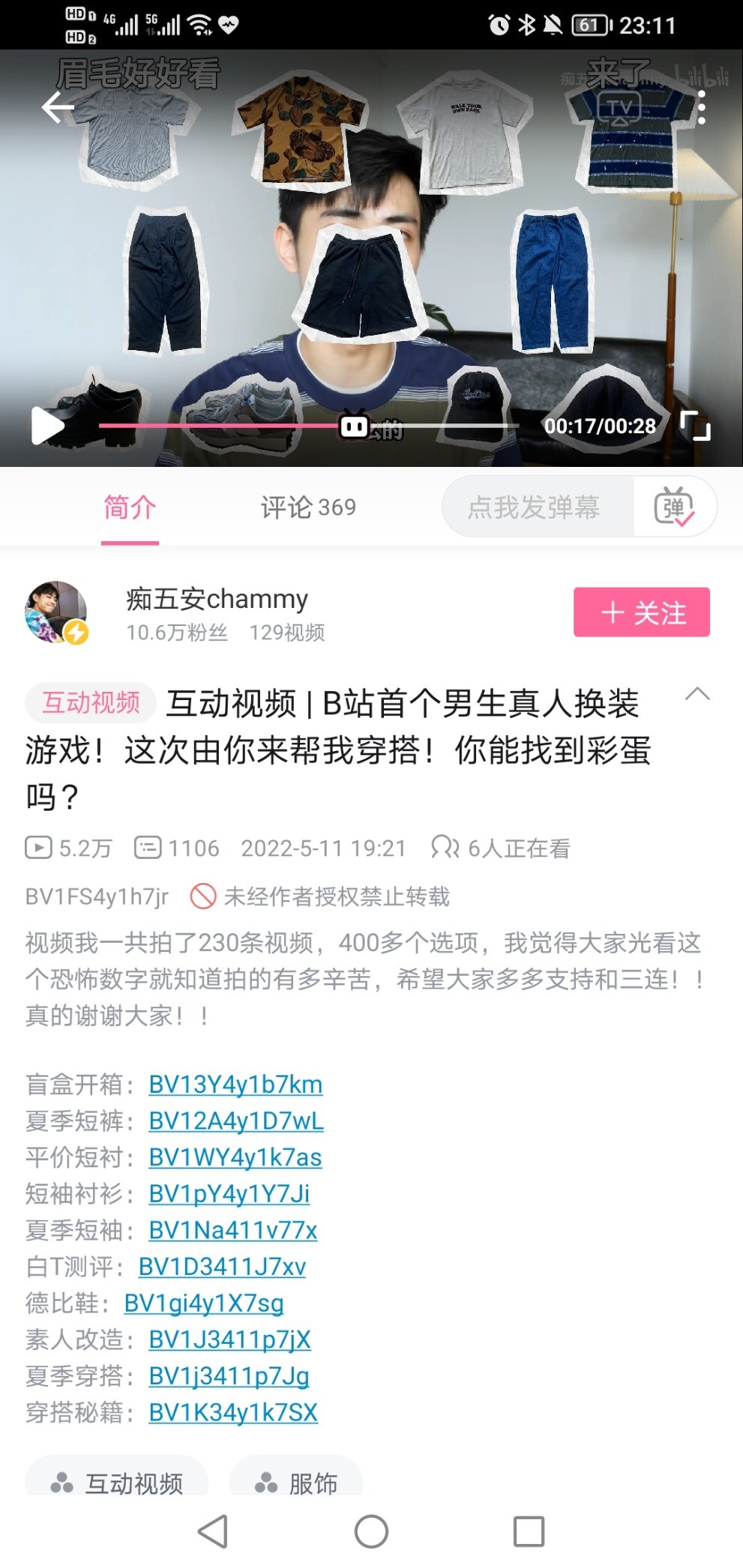Open the 白T测评 link BV1D3411J7xv
This screenshot has height=1568, width=743.
pyautogui.click(x=222, y=1267)
